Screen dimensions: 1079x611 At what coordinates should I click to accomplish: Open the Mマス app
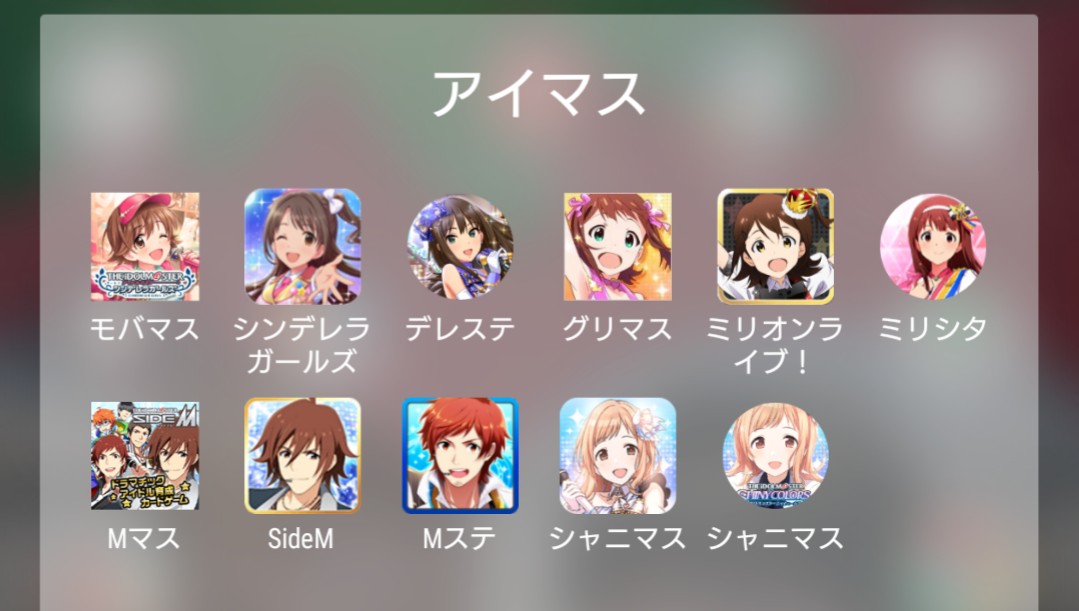click(x=145, y=455)
